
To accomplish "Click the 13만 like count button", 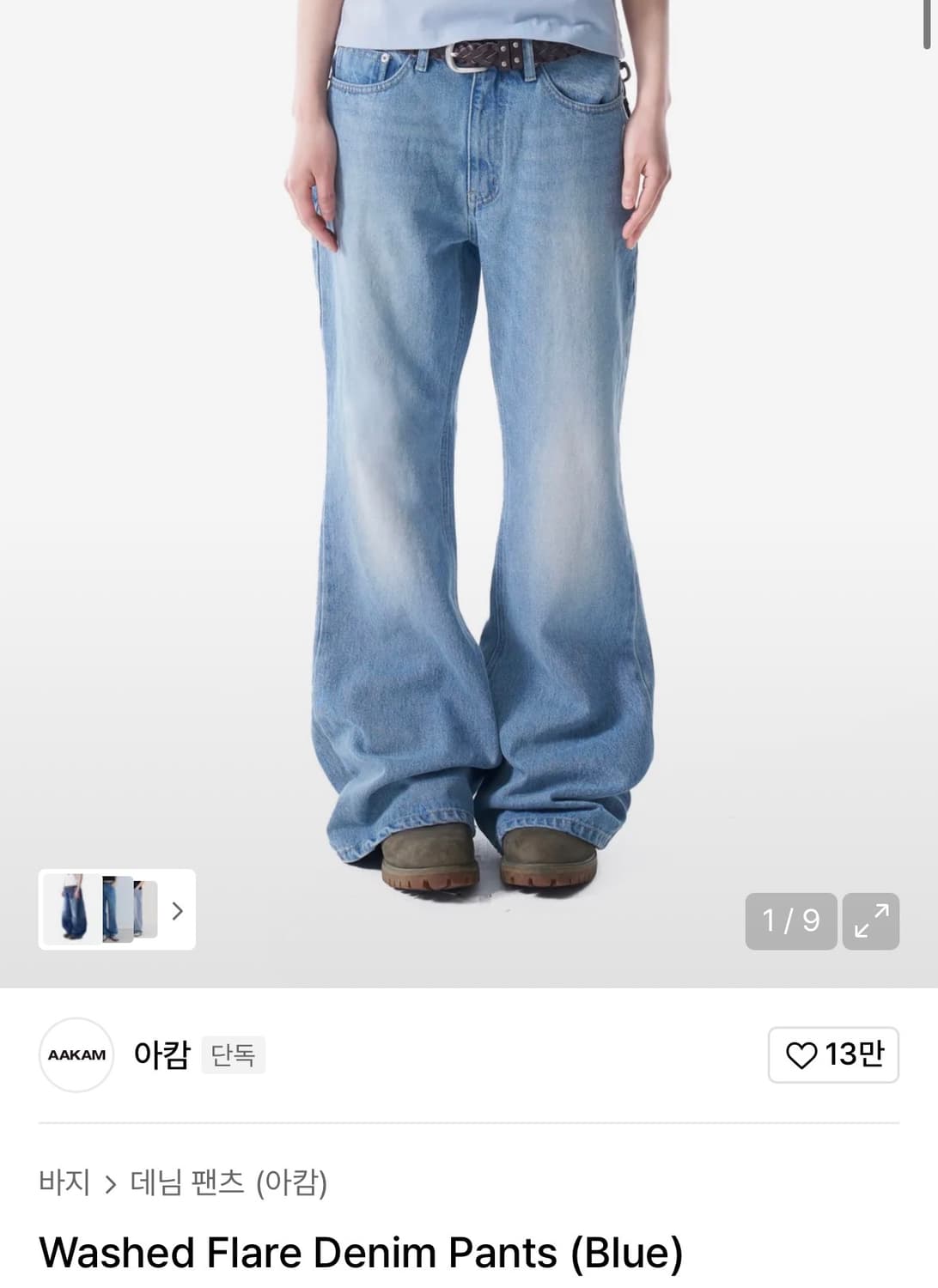I will click(833, 1055).
